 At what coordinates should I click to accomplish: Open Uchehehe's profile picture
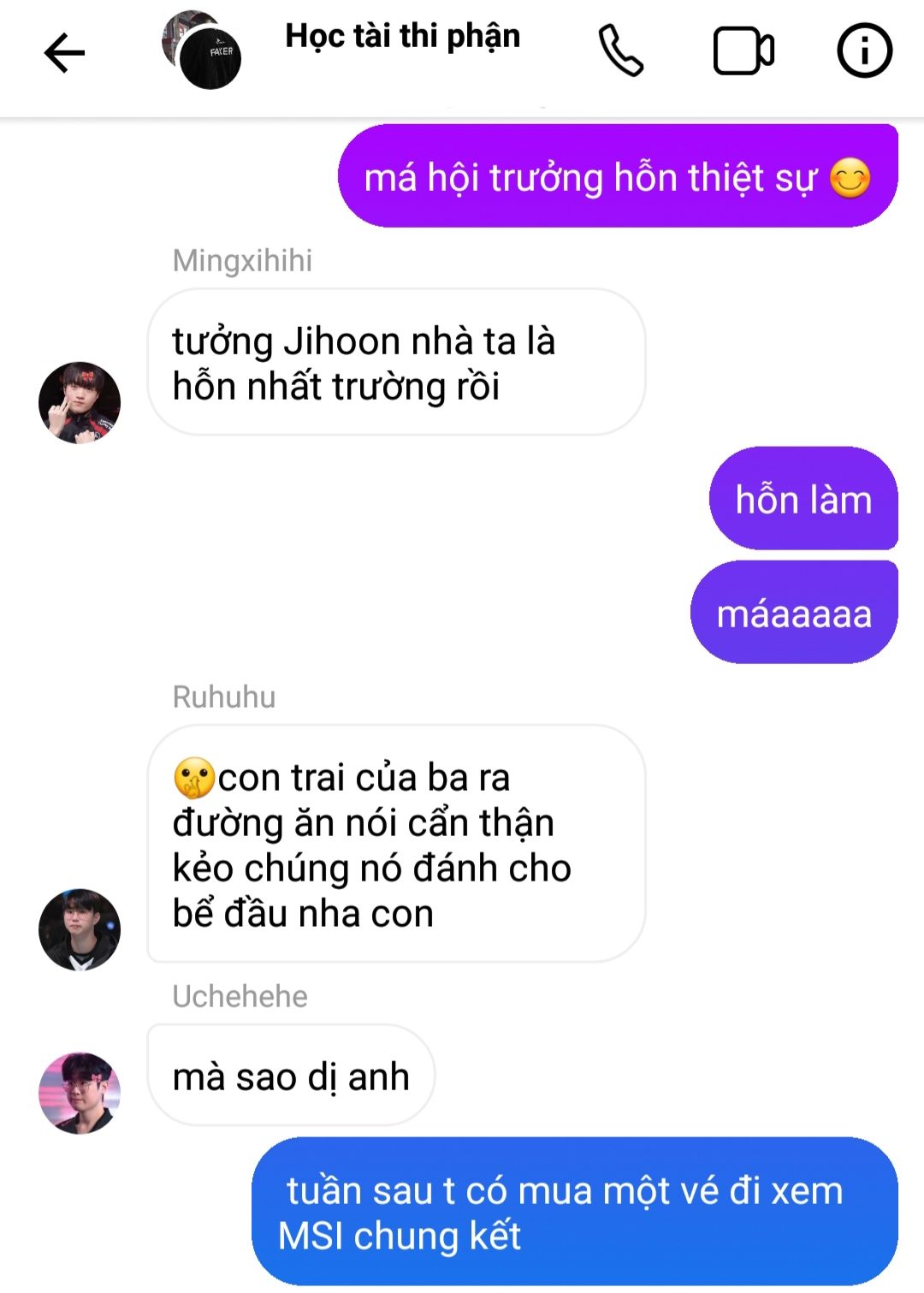point(80,1093)
